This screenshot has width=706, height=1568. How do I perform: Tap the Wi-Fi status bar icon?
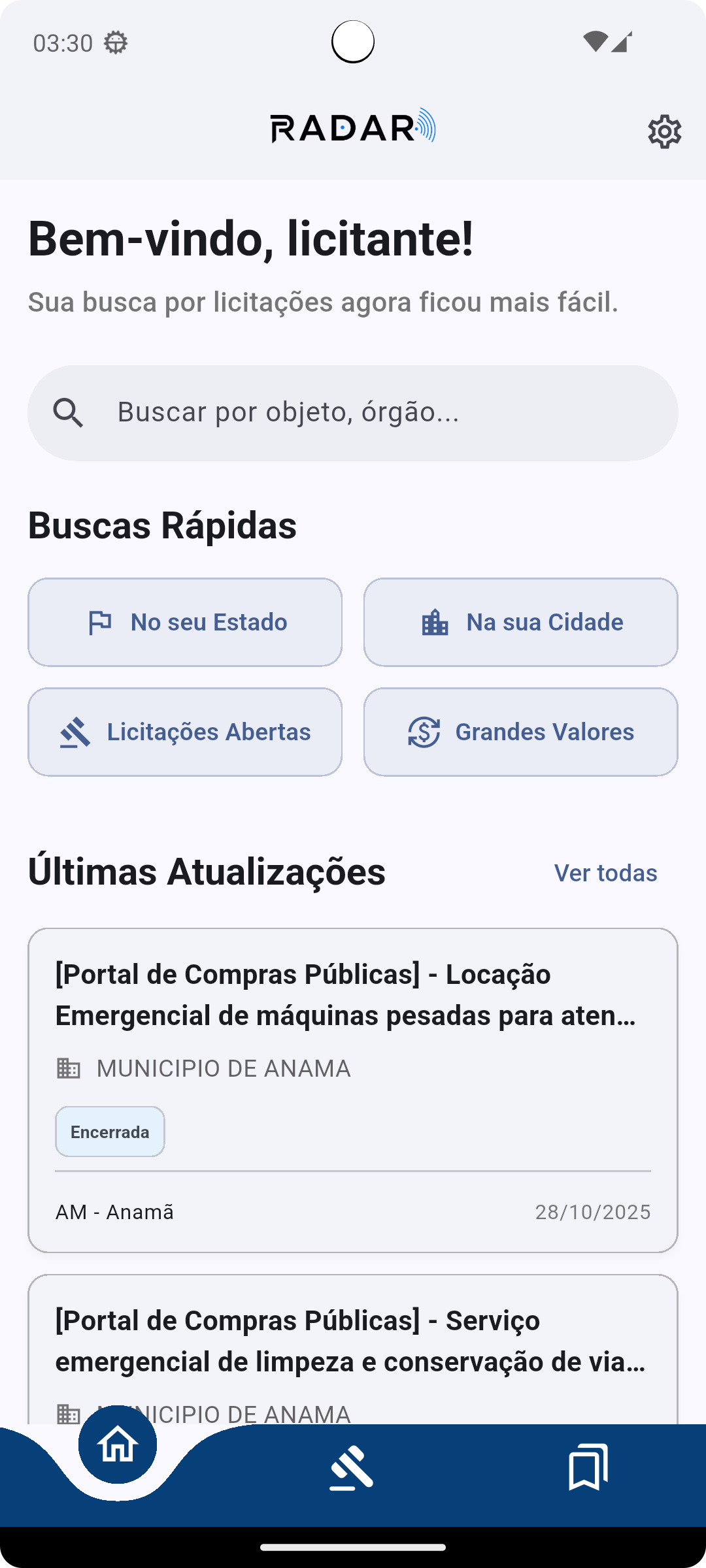[596, 41]
